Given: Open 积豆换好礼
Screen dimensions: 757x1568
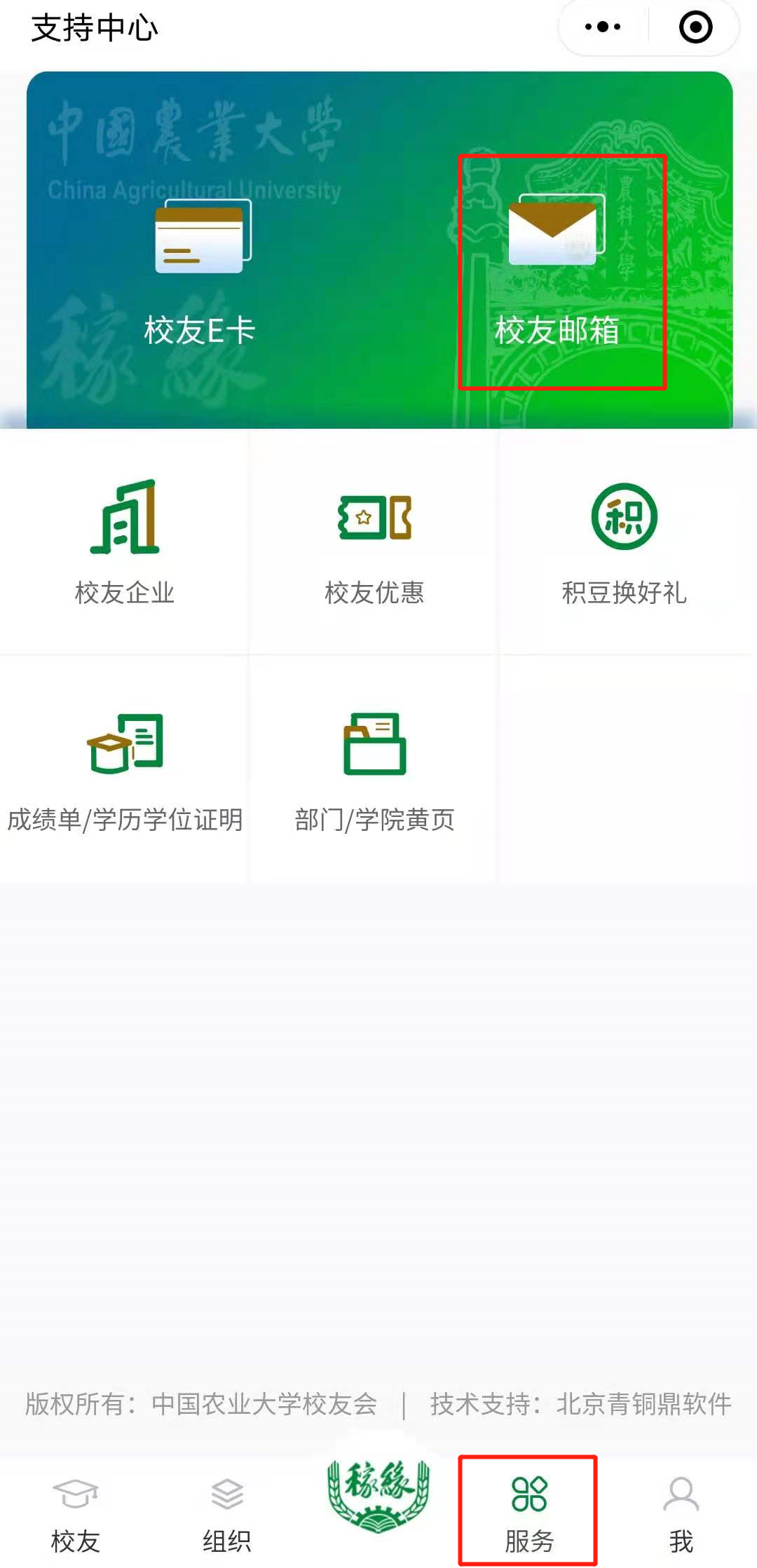Looking at the screenshot, I should tap(624, 542).
